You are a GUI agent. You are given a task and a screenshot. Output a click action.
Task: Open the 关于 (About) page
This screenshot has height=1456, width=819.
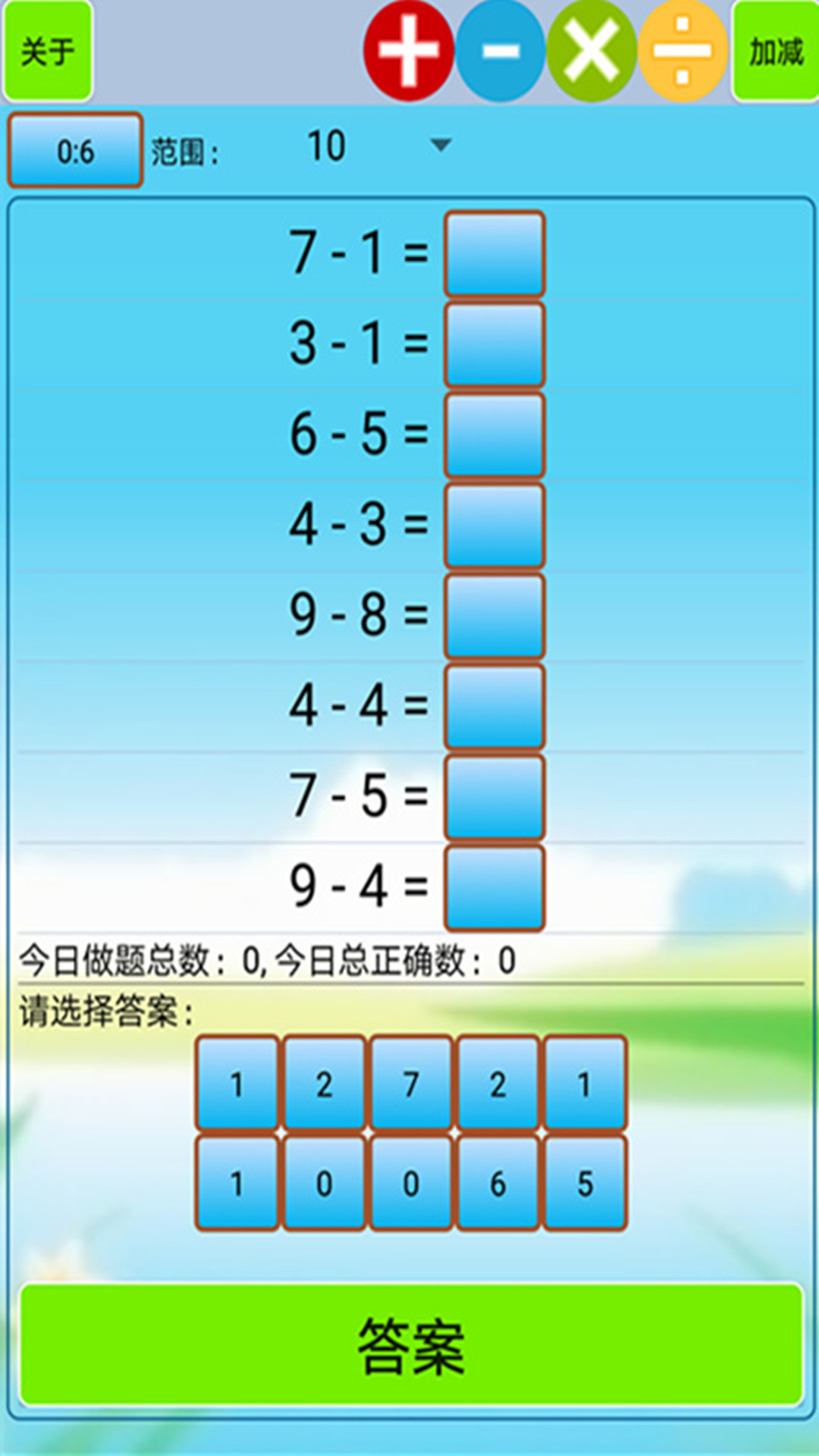[x=48, y=52]
